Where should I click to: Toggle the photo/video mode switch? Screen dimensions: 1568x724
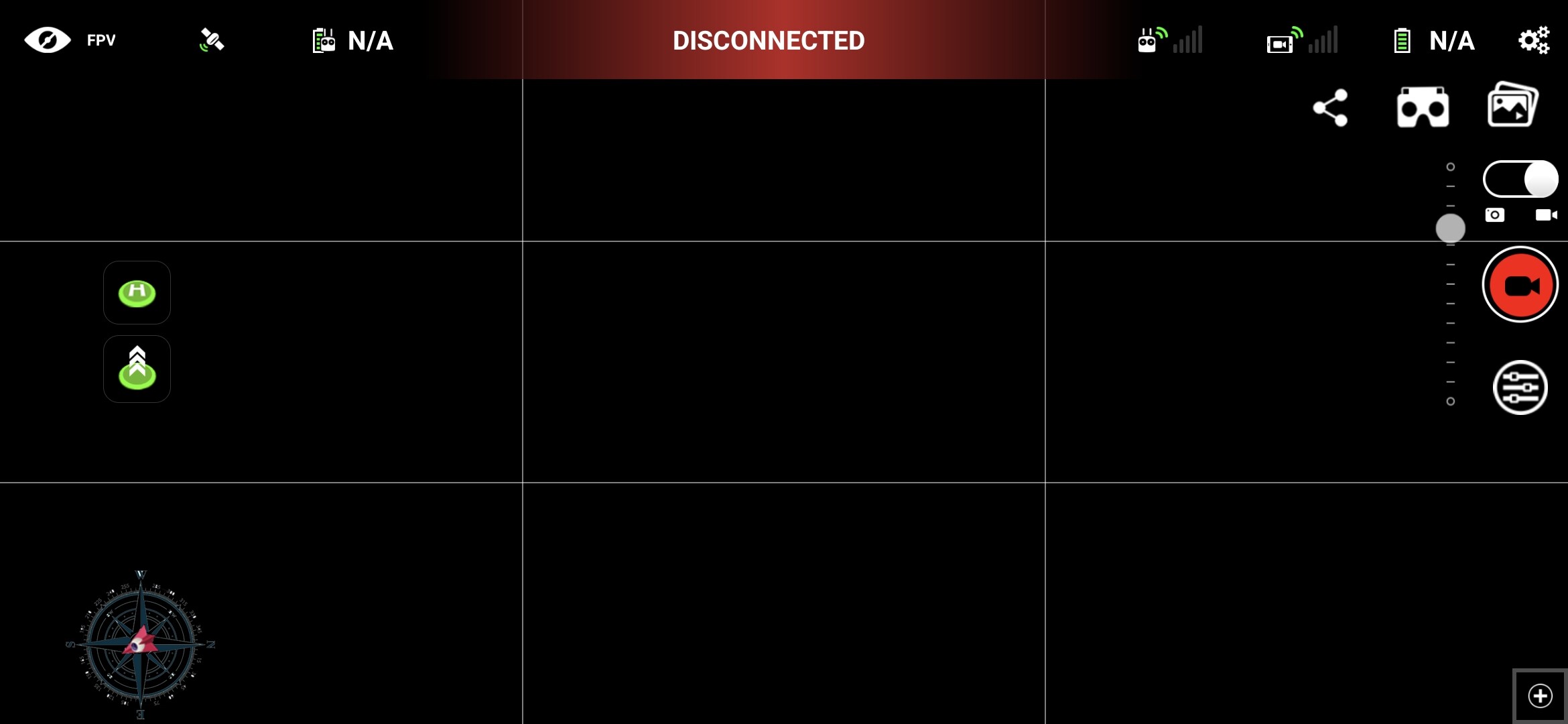(1520, 179)
